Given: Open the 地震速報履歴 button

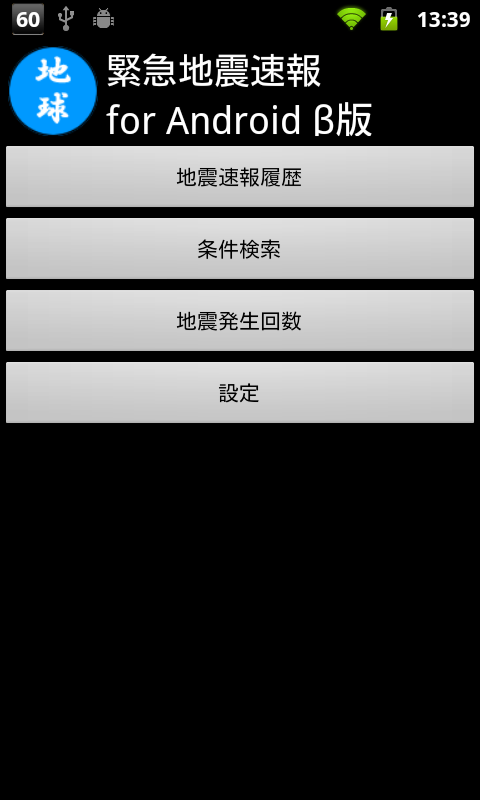Looking at the screenshot, I should (x=240, y=177).
